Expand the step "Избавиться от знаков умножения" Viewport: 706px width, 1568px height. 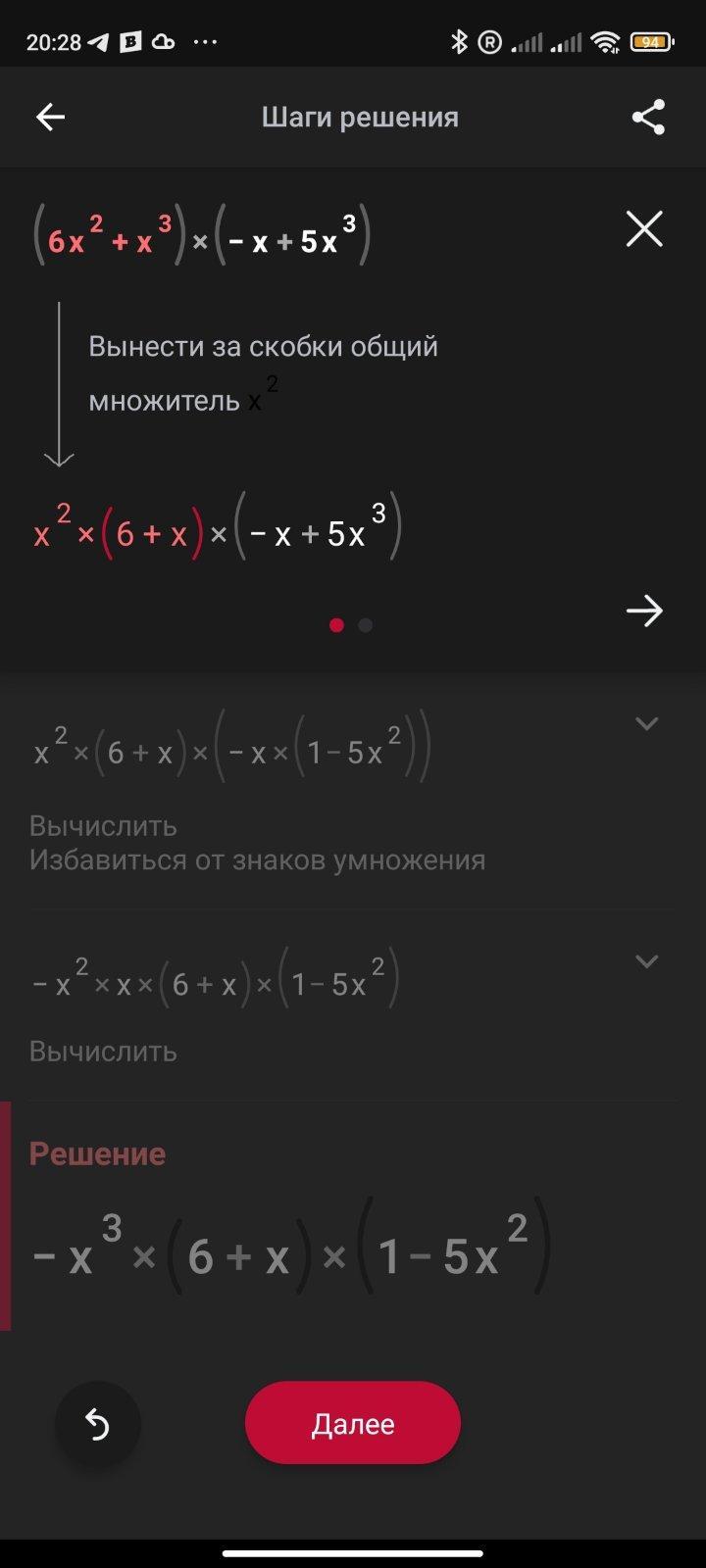[x=646, y=724]
